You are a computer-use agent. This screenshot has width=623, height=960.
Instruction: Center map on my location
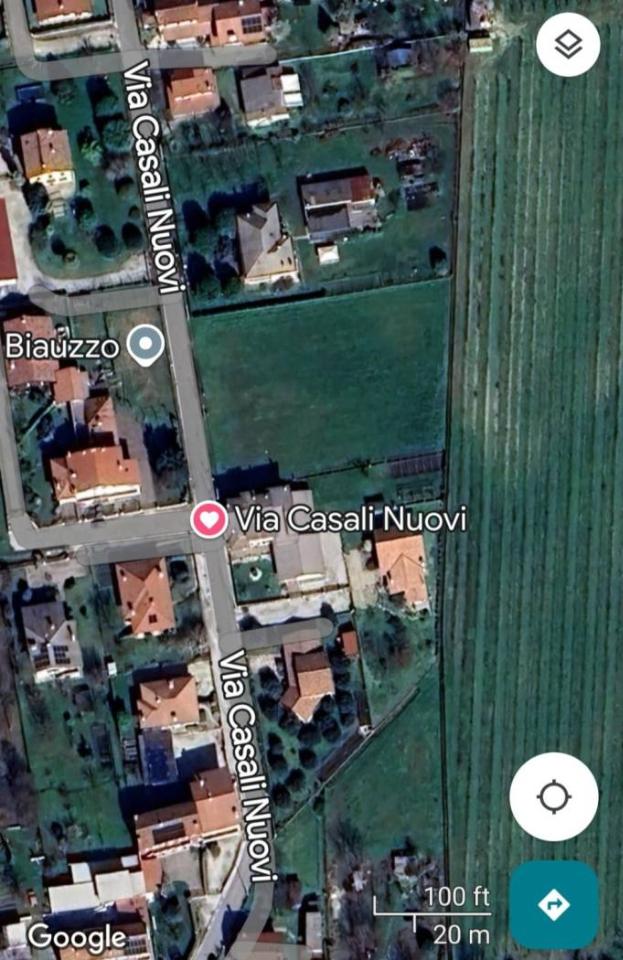(554, 797)
